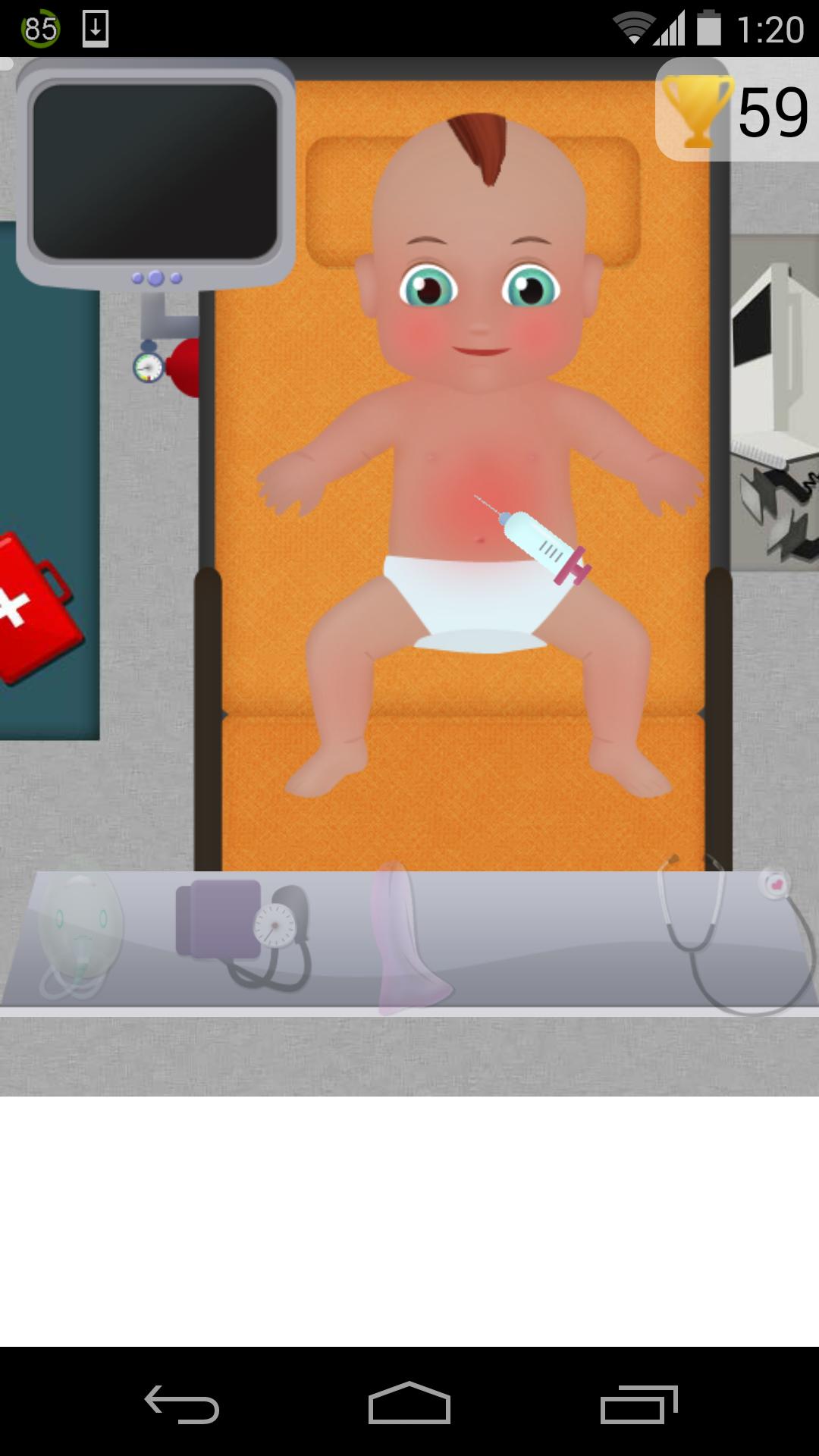Image resolution: width=819 pixels, height=1456 pixels.
Task: Choose the pink tool in the tray
Action: tap(406, 940)
